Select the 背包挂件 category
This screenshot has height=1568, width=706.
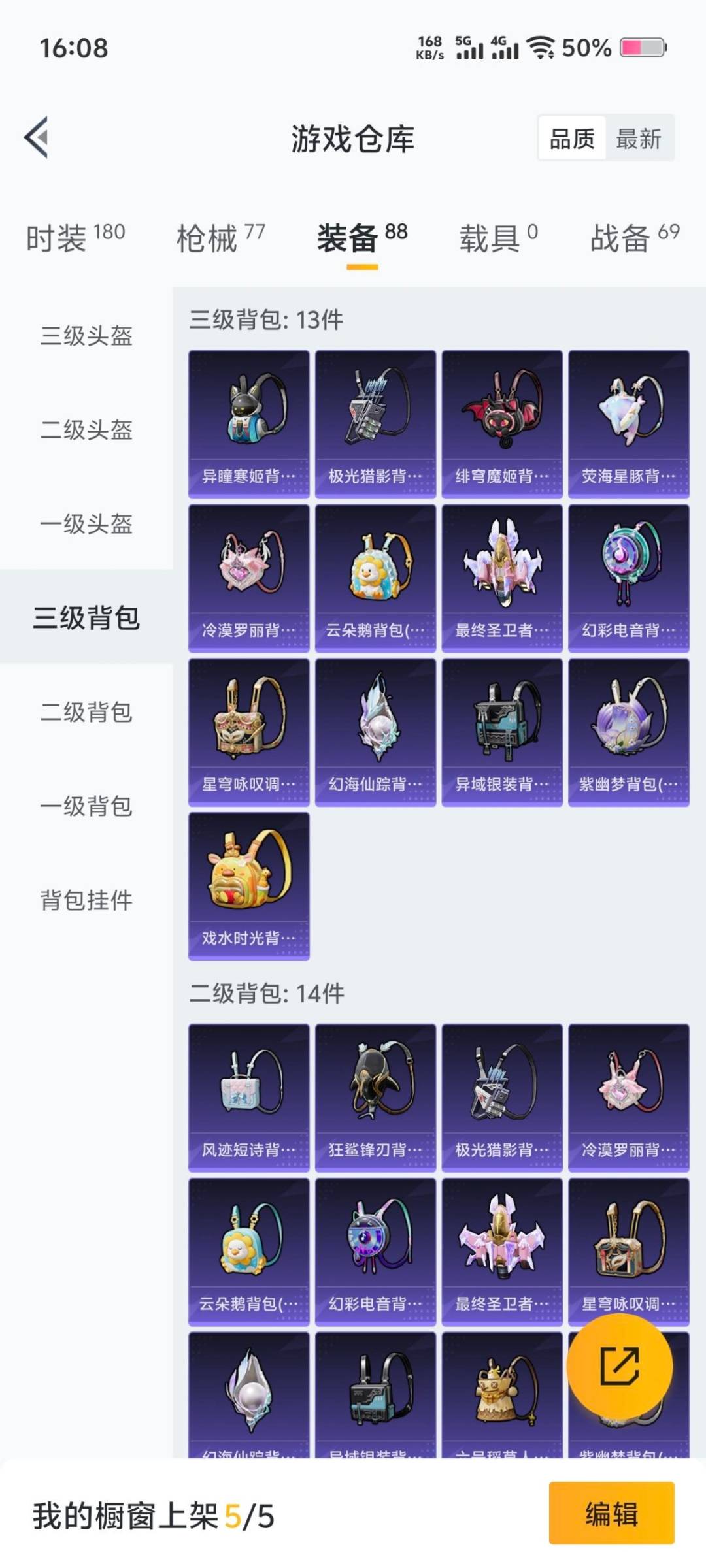point(85,902)
